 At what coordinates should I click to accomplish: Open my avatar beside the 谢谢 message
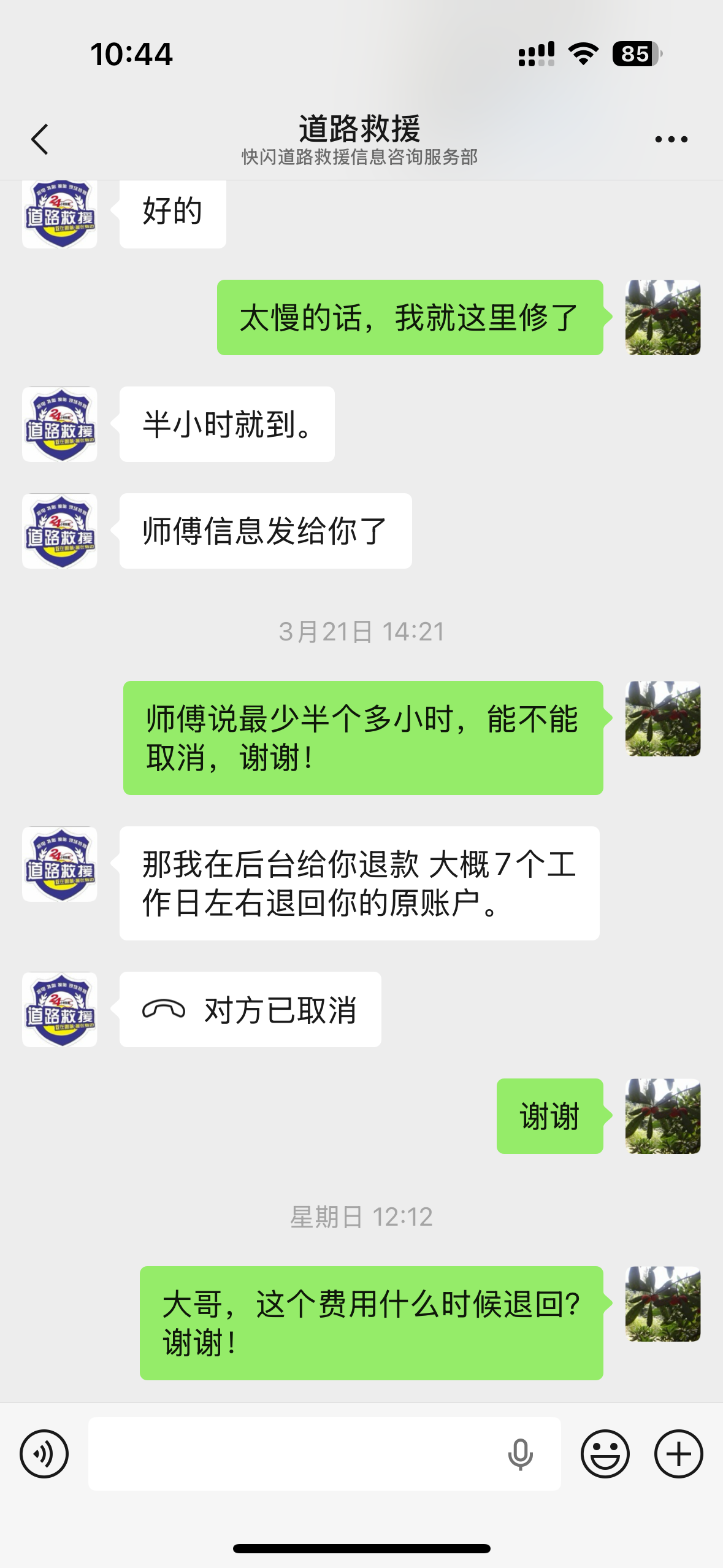point(663,1116)
